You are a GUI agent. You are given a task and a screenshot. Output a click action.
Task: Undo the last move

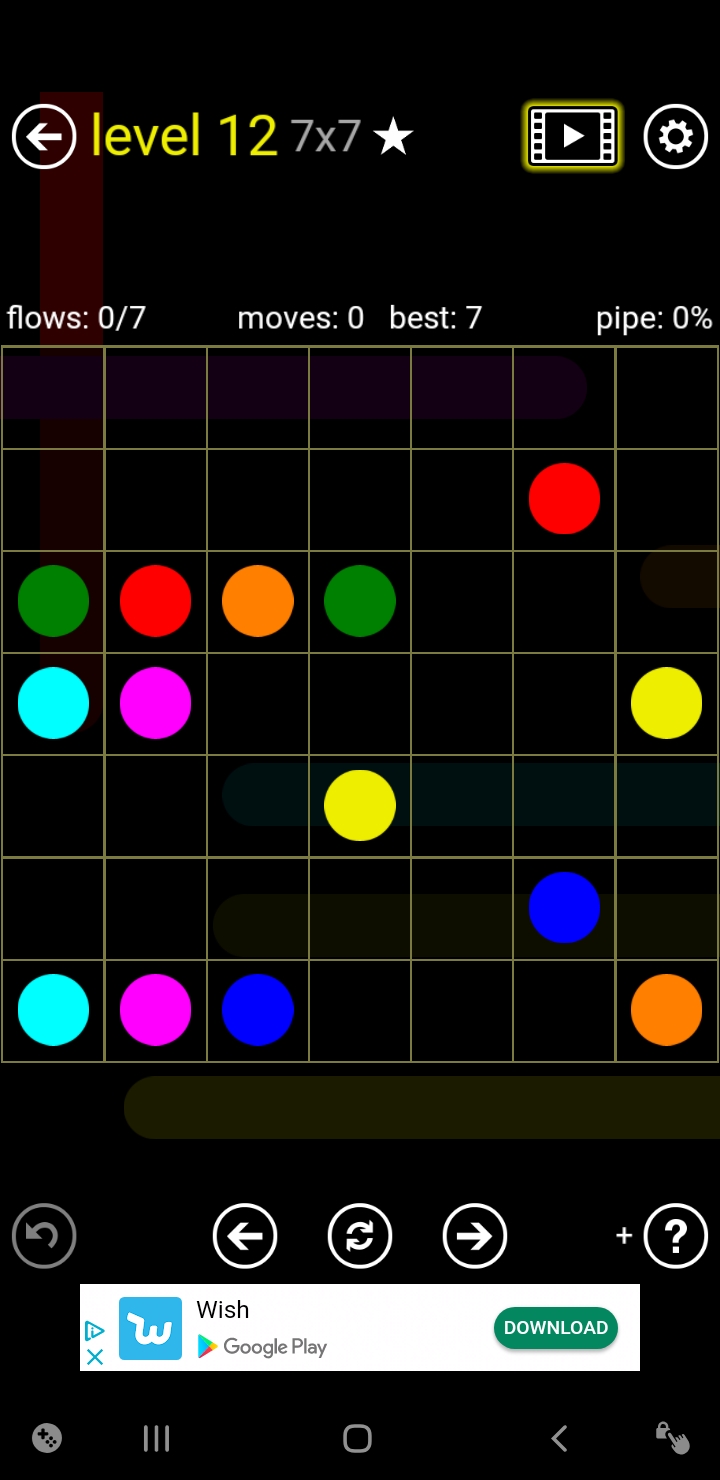pos(44,1236)
